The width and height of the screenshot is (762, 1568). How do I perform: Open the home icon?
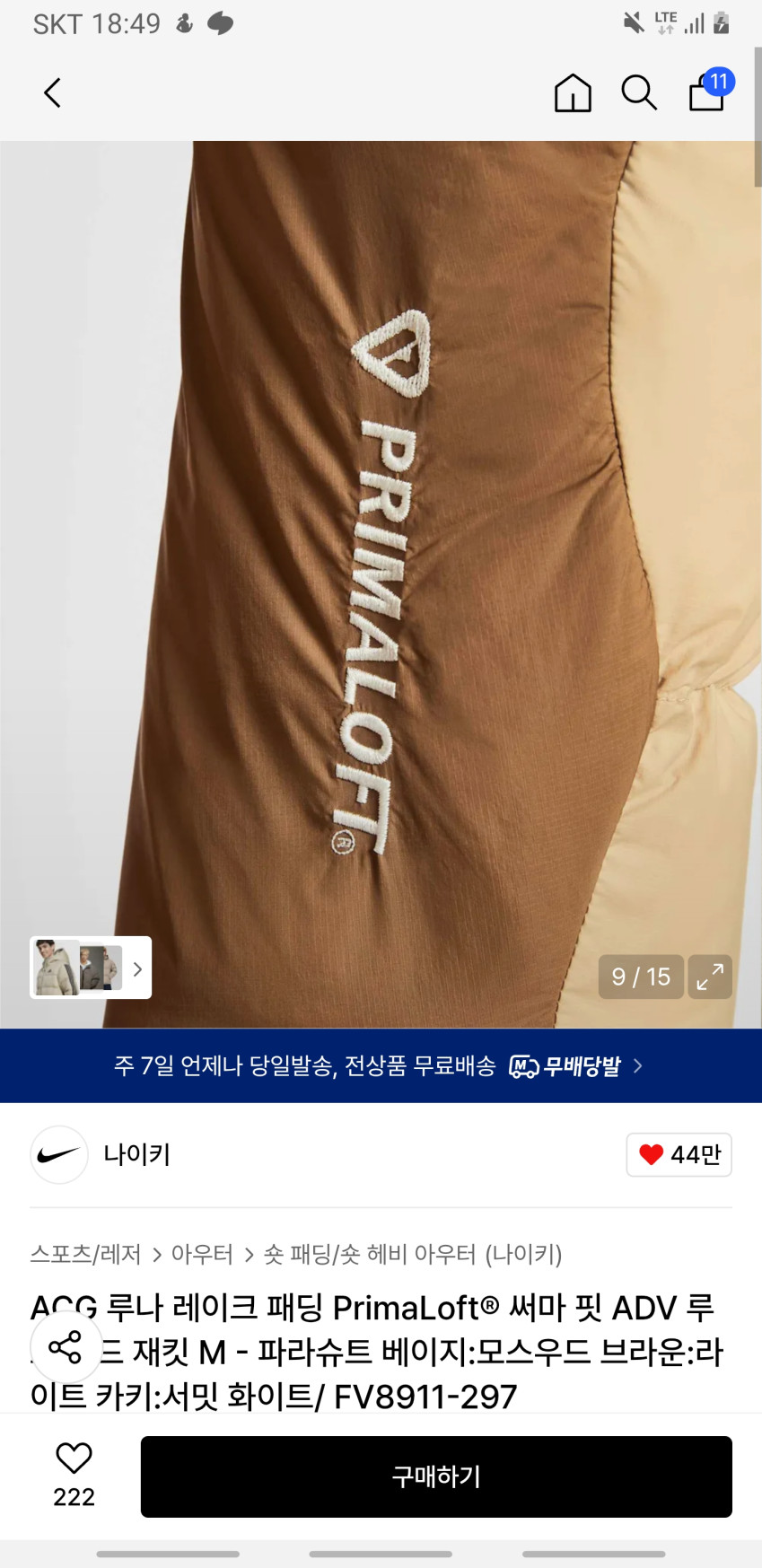click(573, 92)
